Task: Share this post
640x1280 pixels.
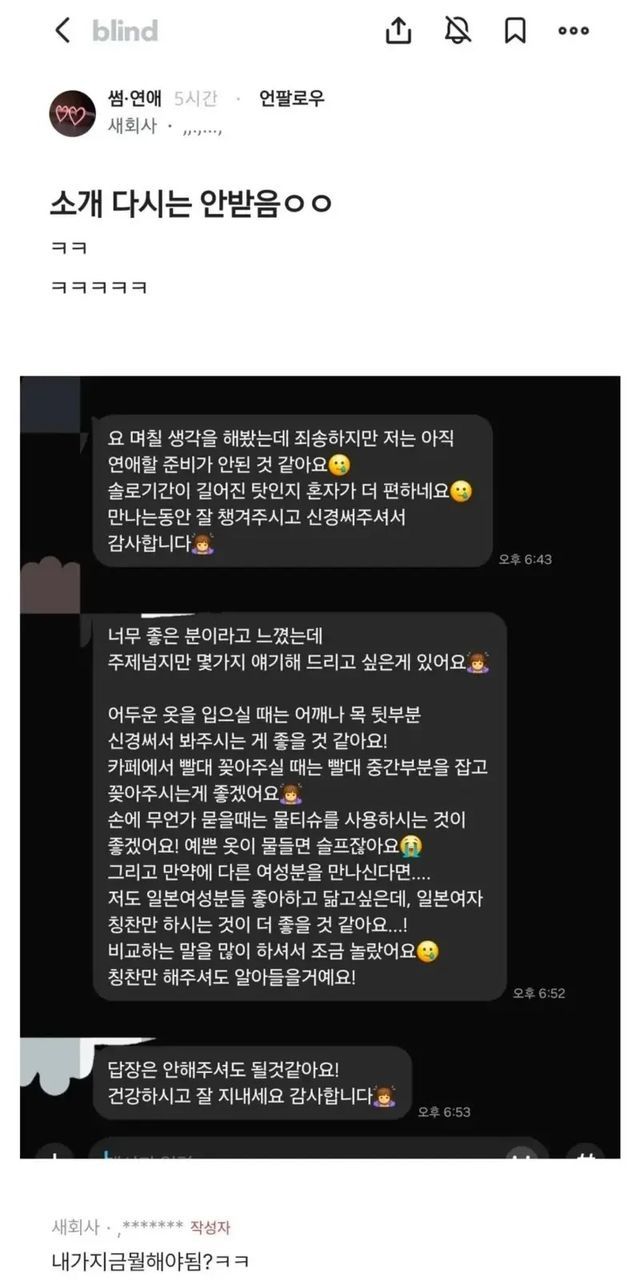Action: 398,31
